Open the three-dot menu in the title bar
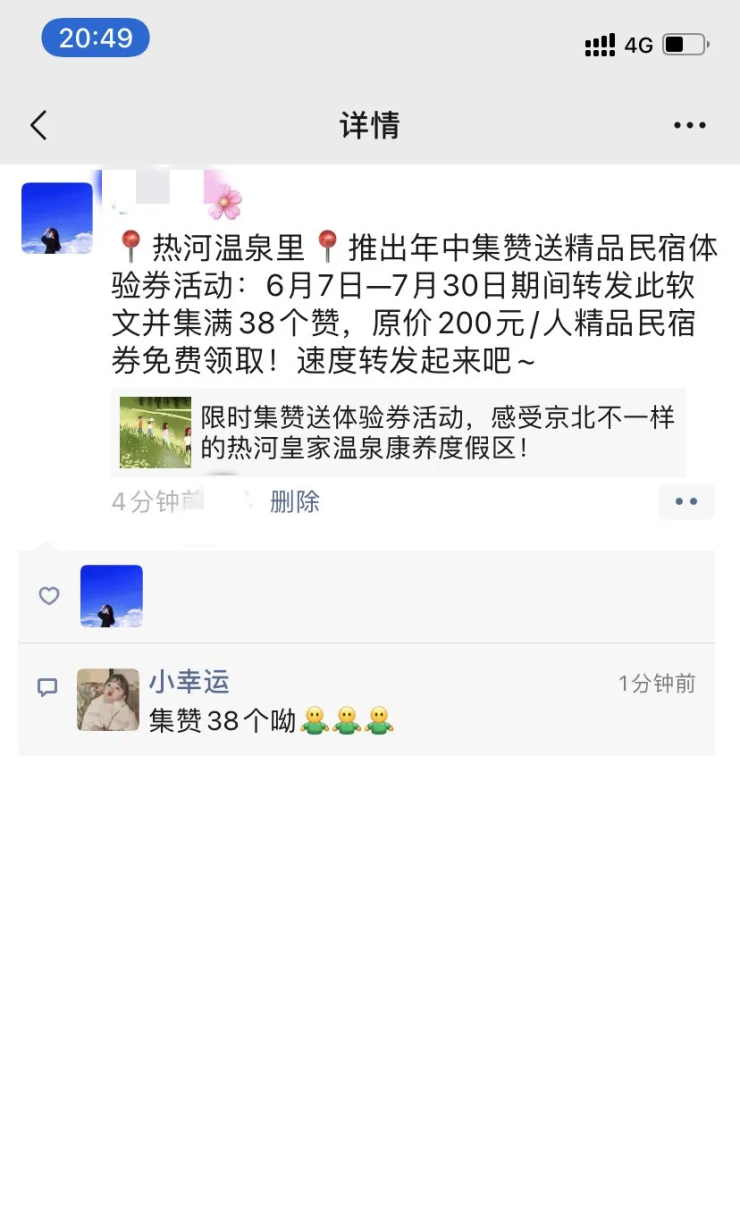This screenshot has height=1210, width=740. (x=689, y=125)
